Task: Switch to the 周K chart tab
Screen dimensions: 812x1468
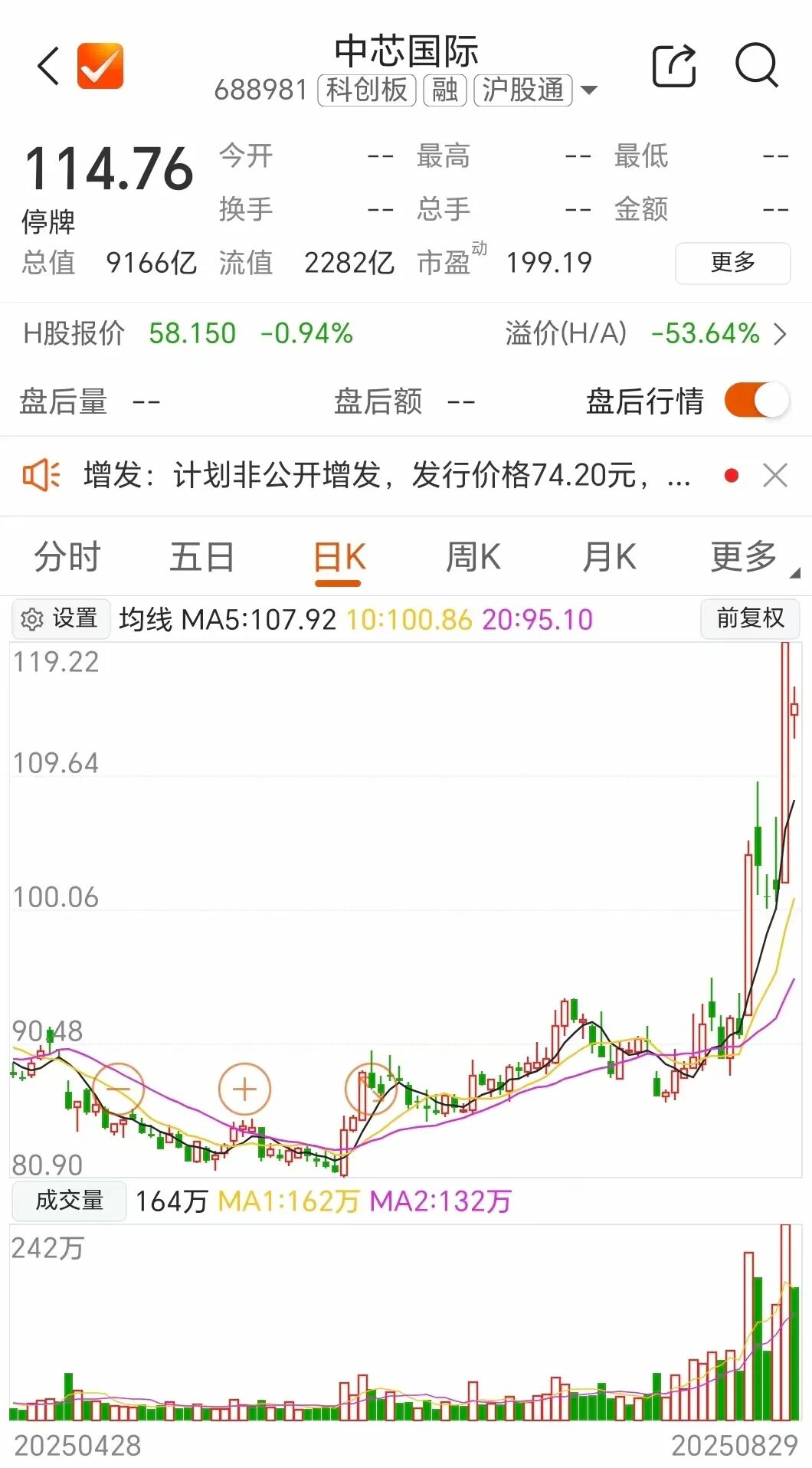Action: pyautogui.click(x=473, y=556)
